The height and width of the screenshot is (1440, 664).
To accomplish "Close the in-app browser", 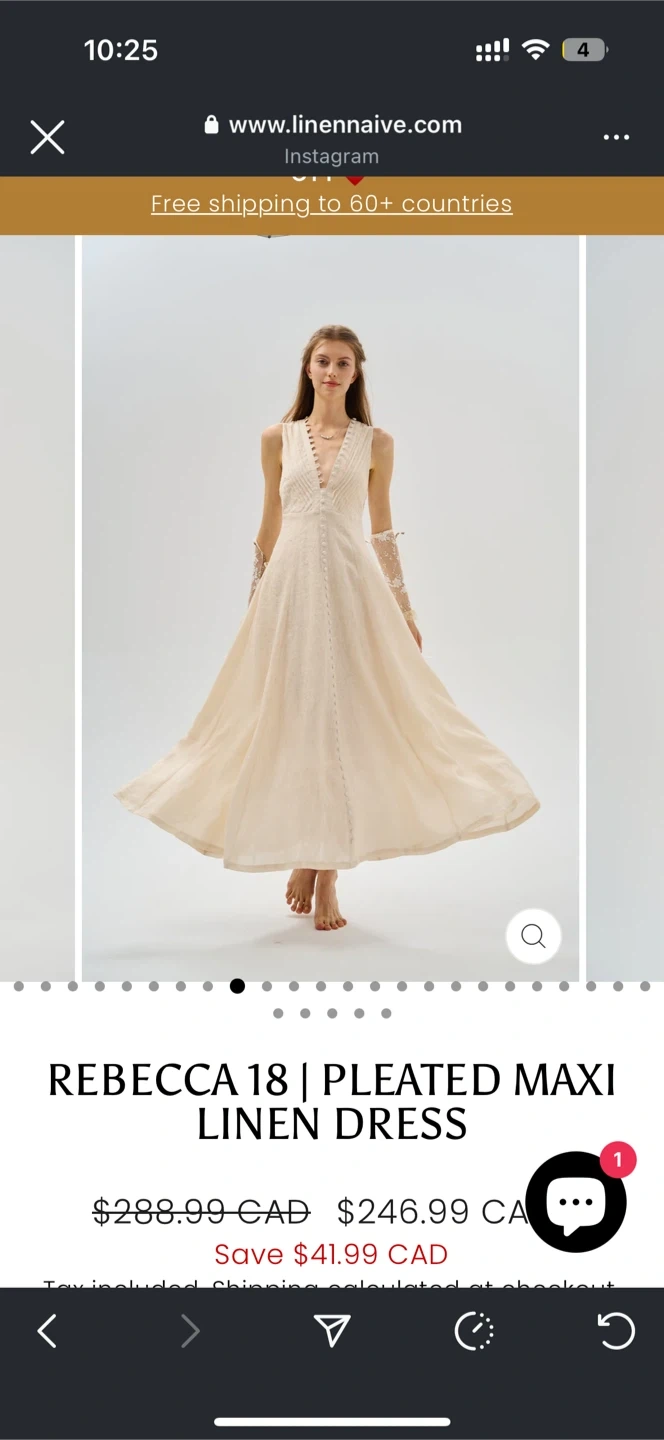I will 47,137.
